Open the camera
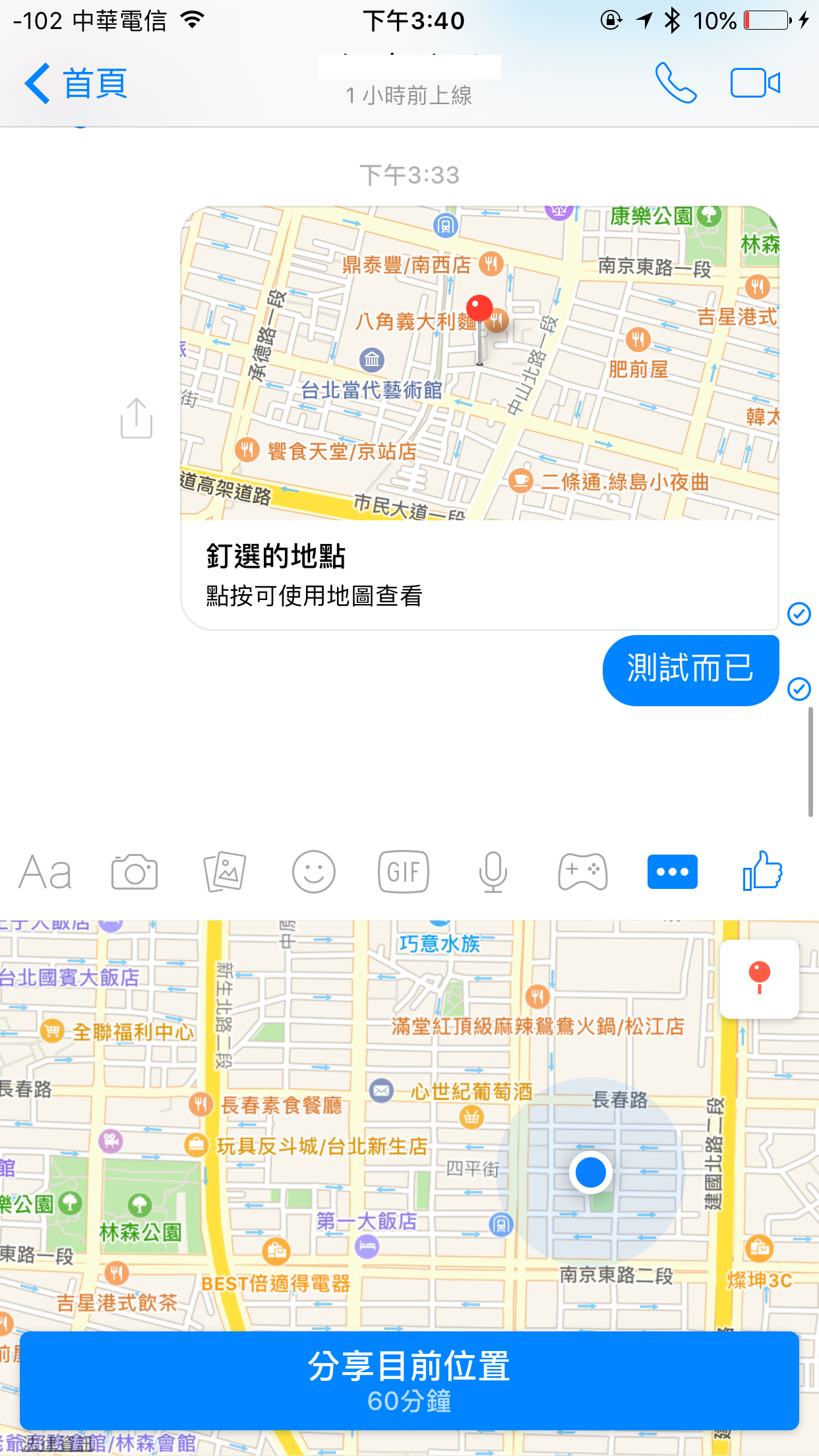The height and width of the screenshot is (1456, 819). pos(135,872)
